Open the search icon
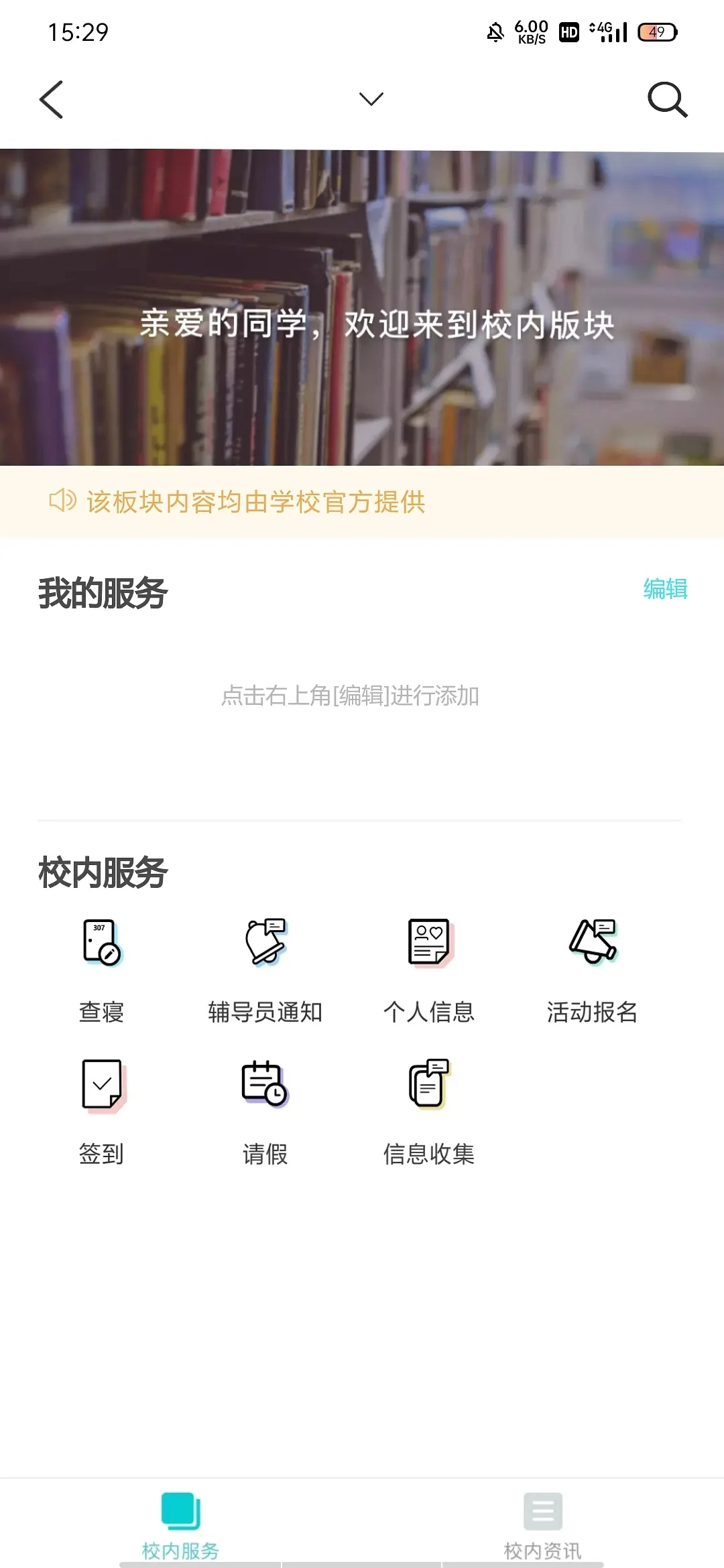This screenshot has height=1568, width=724. tap(667, 100)
